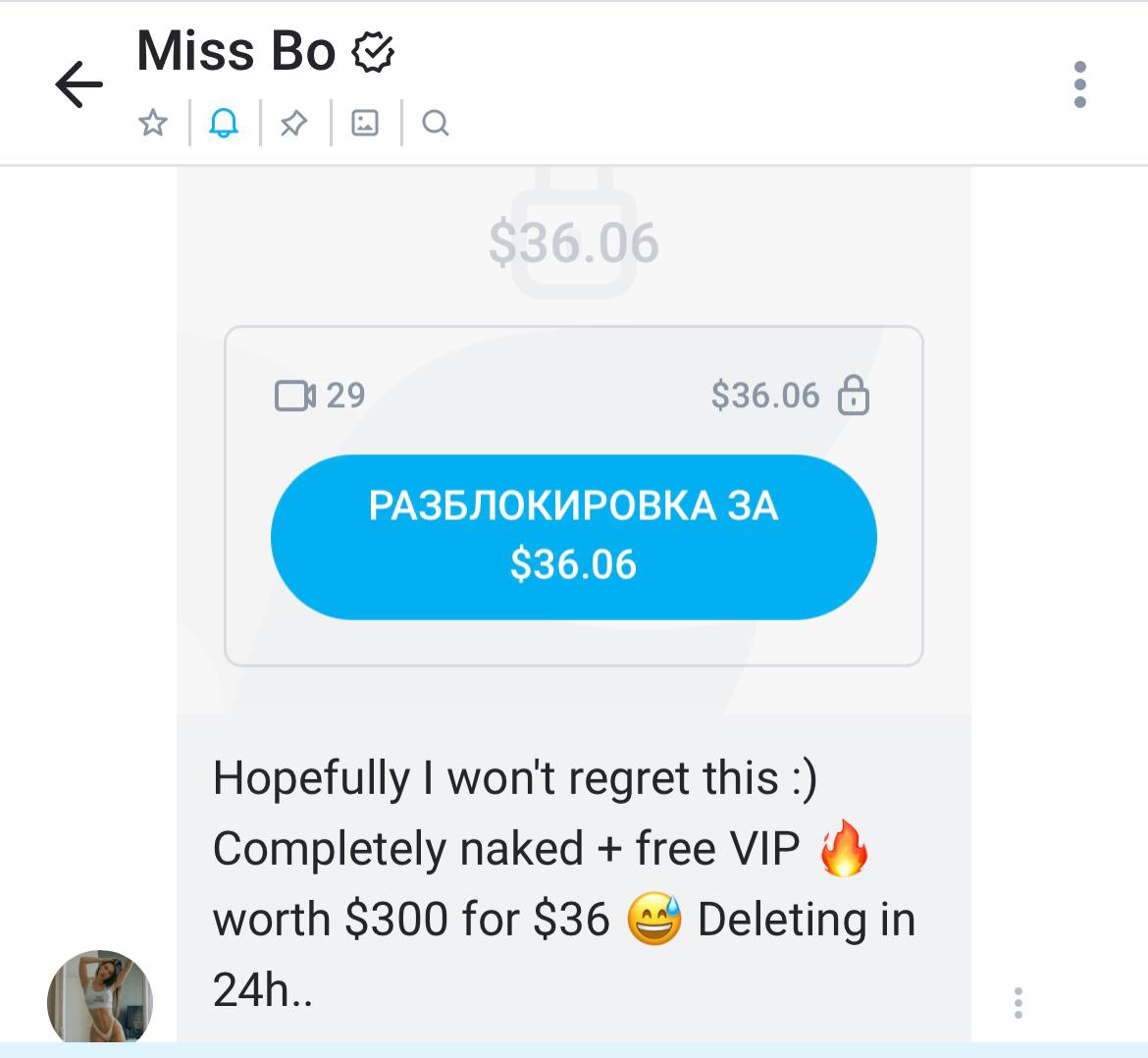Search within this conversation
This screenshot has width=1148, height=1058.
pyautogui.click(x=436, y=124)
